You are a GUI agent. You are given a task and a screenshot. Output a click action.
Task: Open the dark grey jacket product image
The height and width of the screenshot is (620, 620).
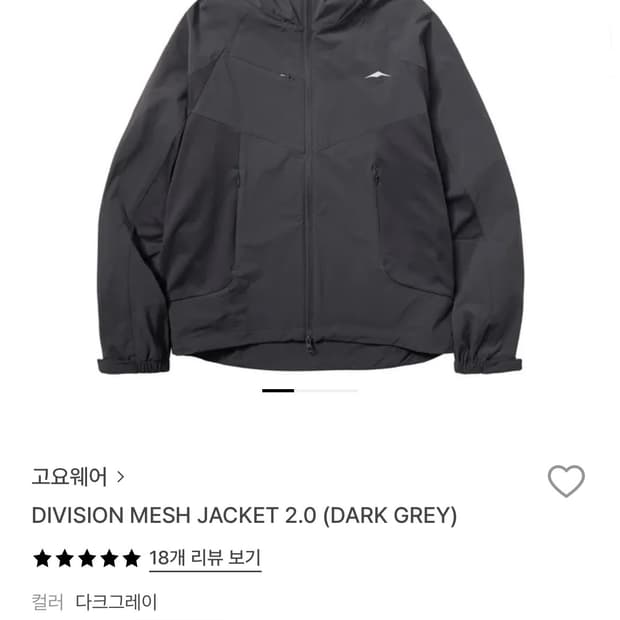coord(310,190)
